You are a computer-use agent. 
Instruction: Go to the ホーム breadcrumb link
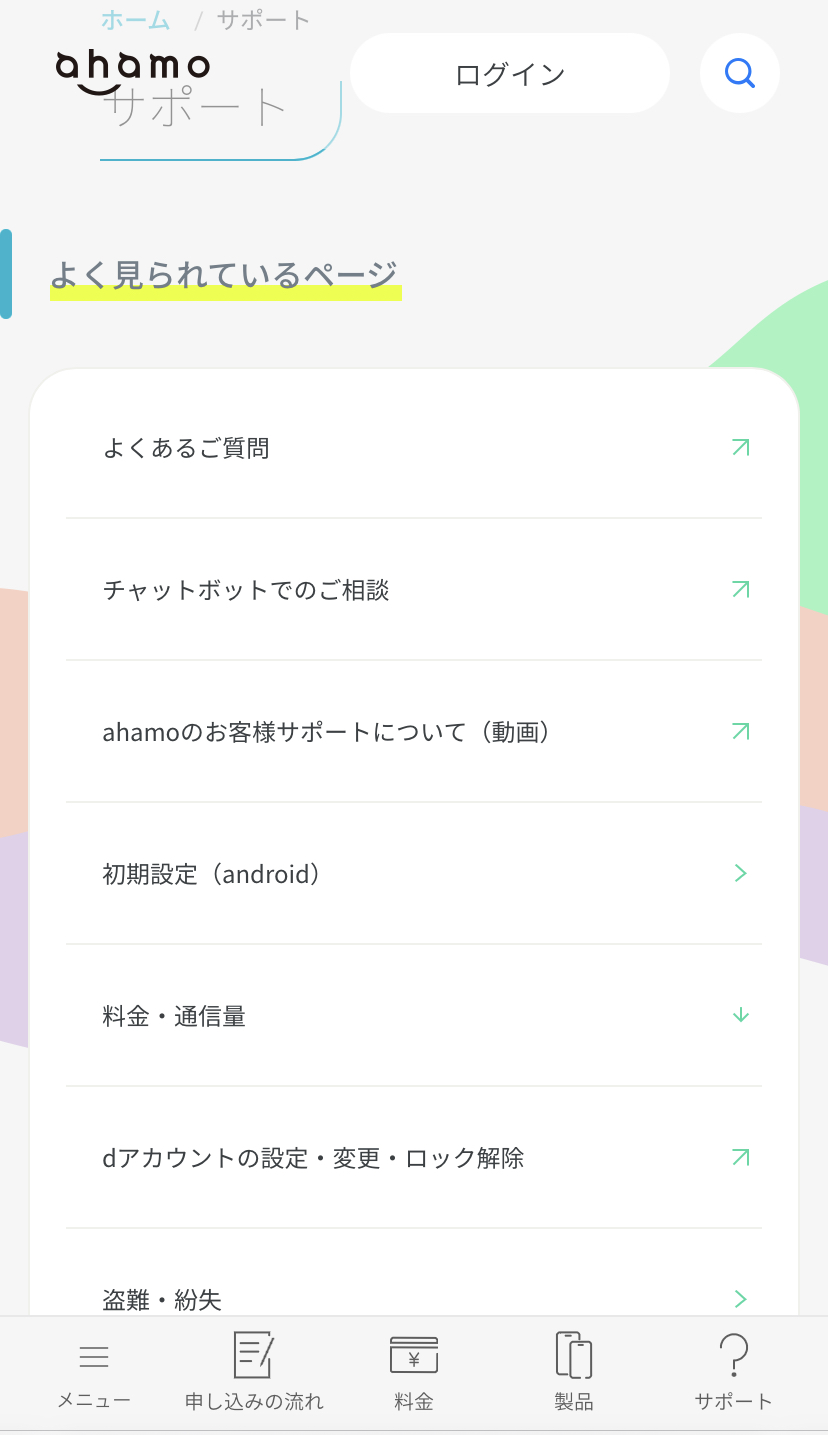[x=135, y=20]
